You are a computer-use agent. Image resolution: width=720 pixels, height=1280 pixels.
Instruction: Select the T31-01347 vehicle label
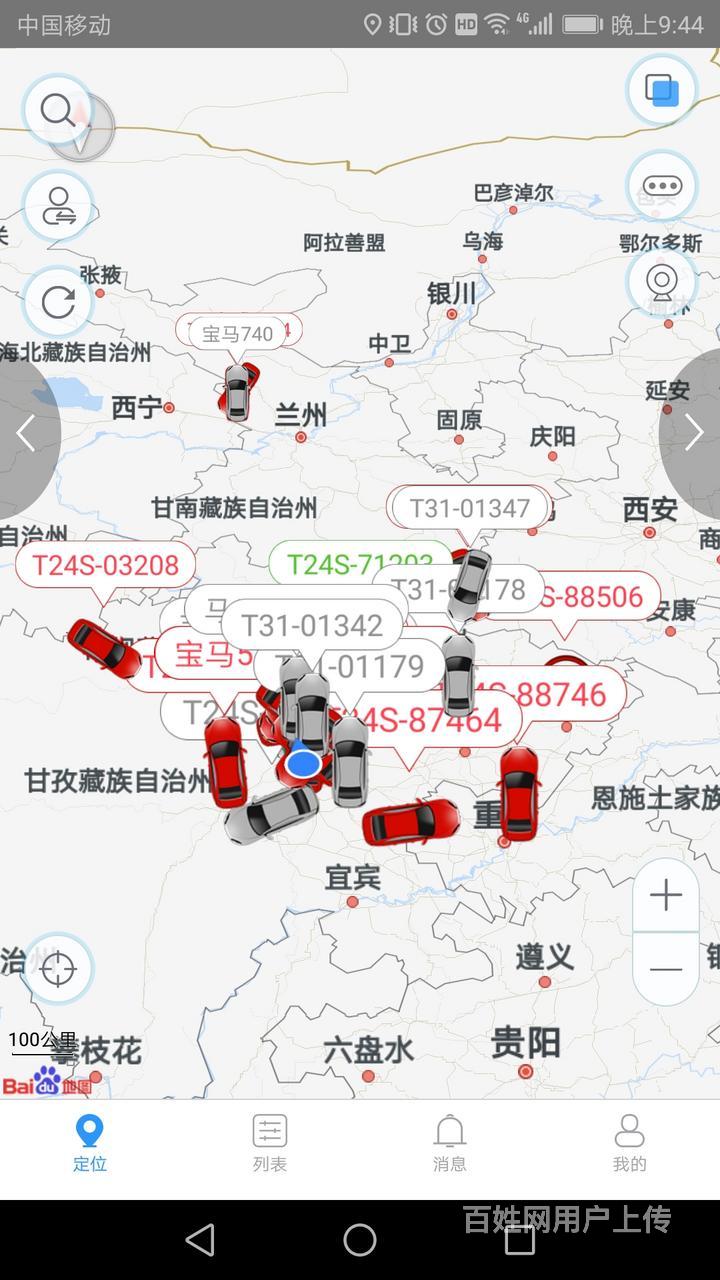tap(469, 508)
